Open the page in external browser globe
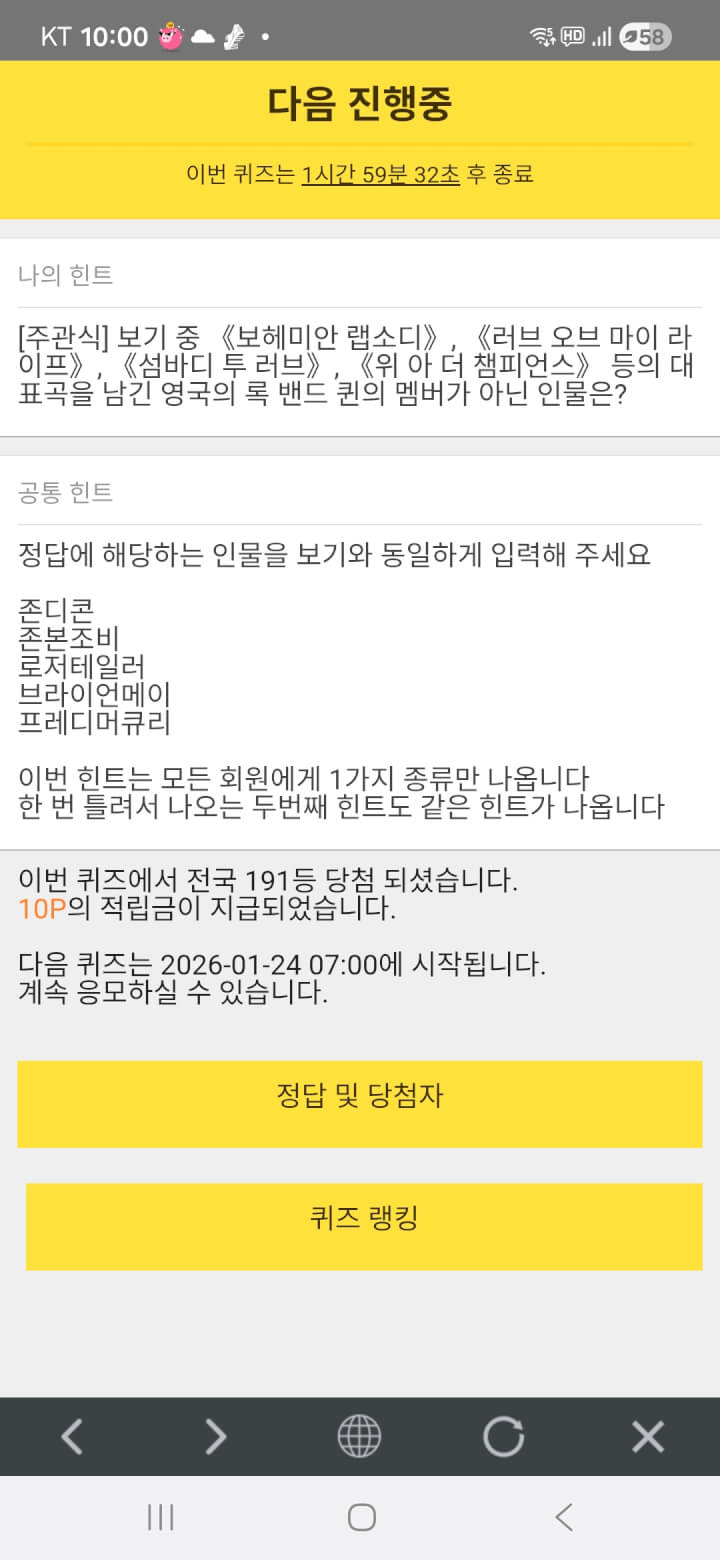This screenshot has height=1560, width=720. click(359, 1437)
